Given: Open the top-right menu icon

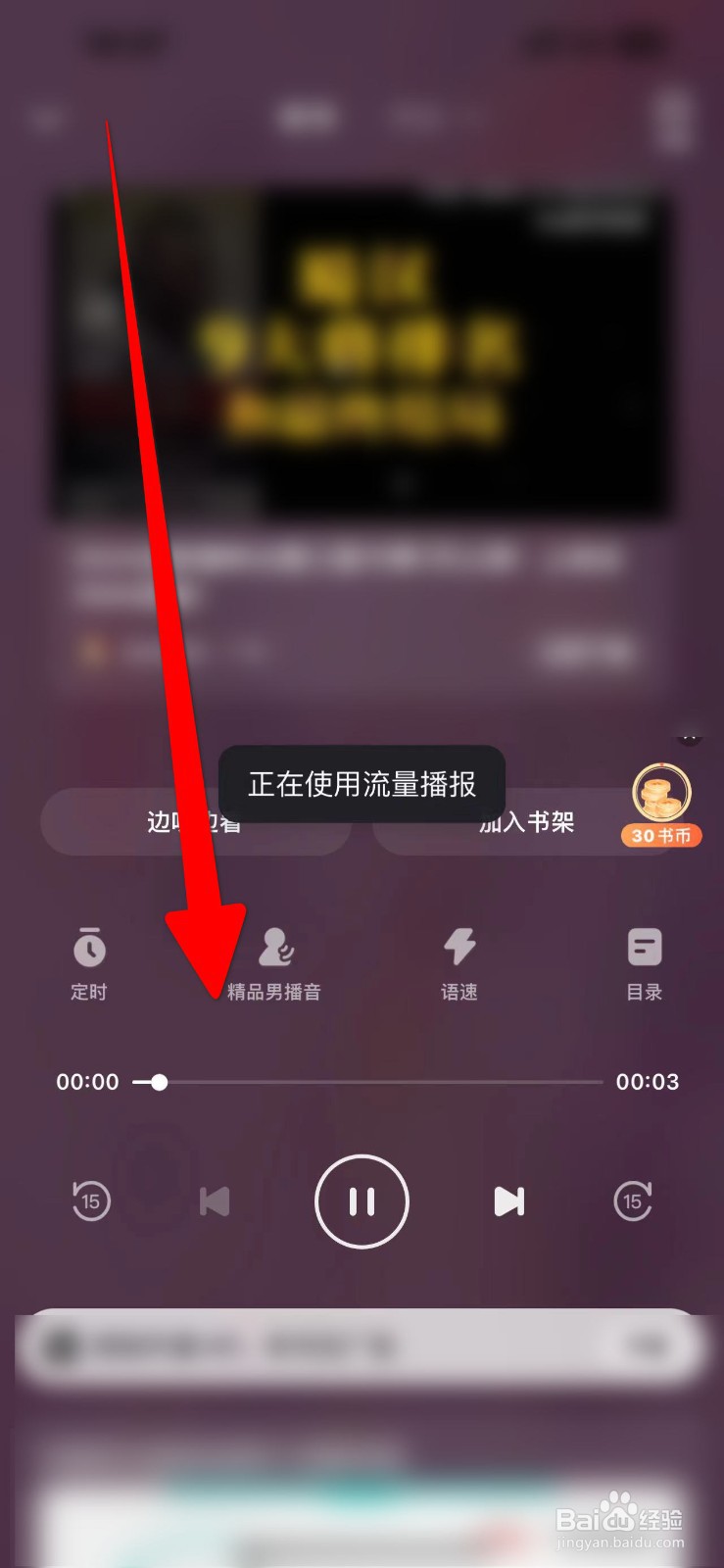Looking at the screenshot, I should point(675,118).
